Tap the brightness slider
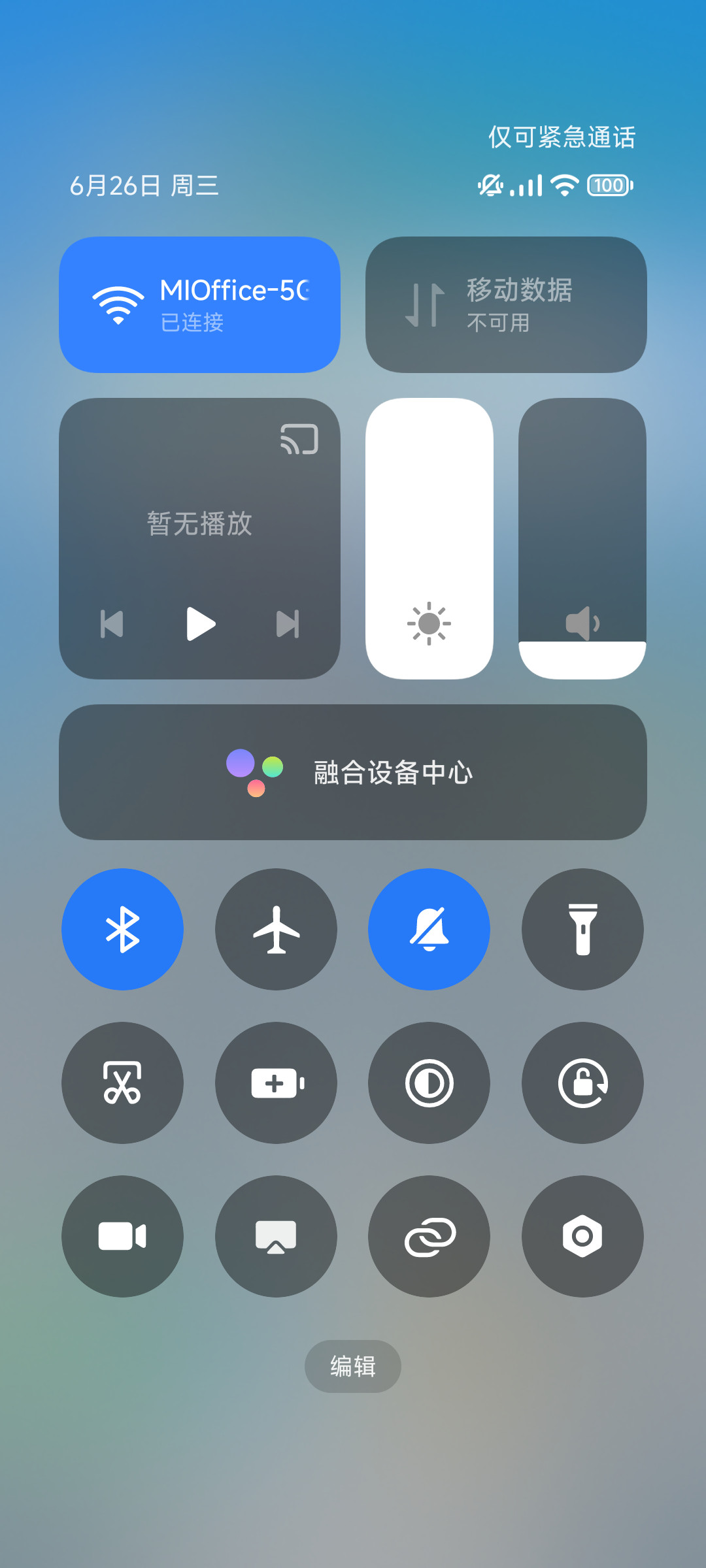Screen dimensions: 706x1568 click(x=429, y=538)
